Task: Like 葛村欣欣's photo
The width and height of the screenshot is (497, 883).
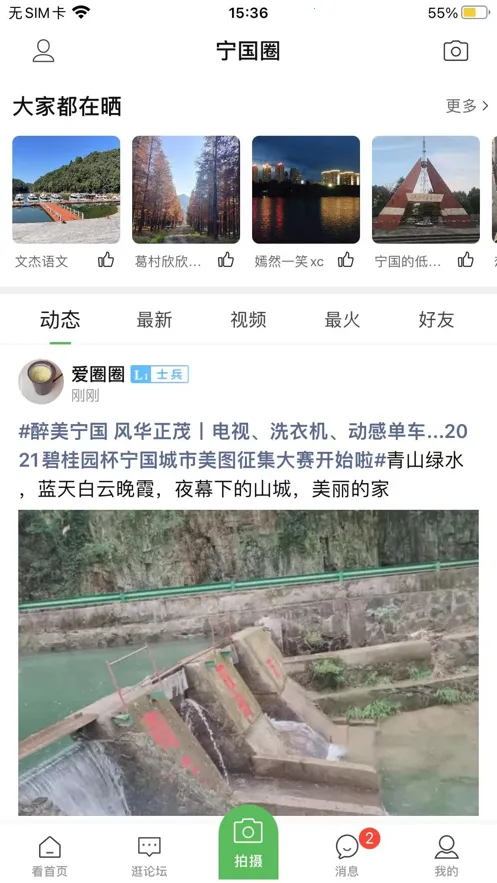Action: point(226,260)
